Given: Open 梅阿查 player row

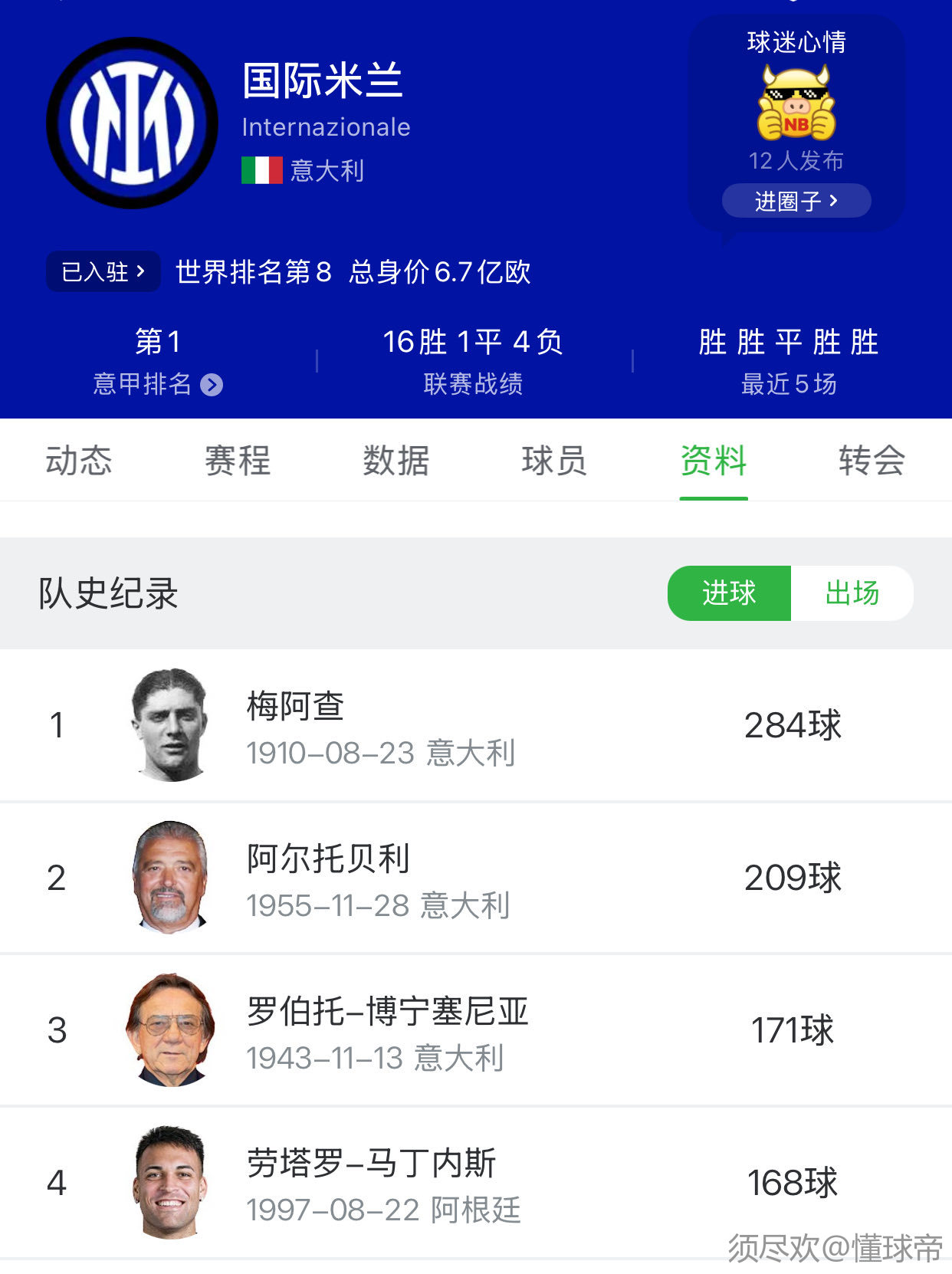Looking at the screenshot, I should [x=475, y=725].
